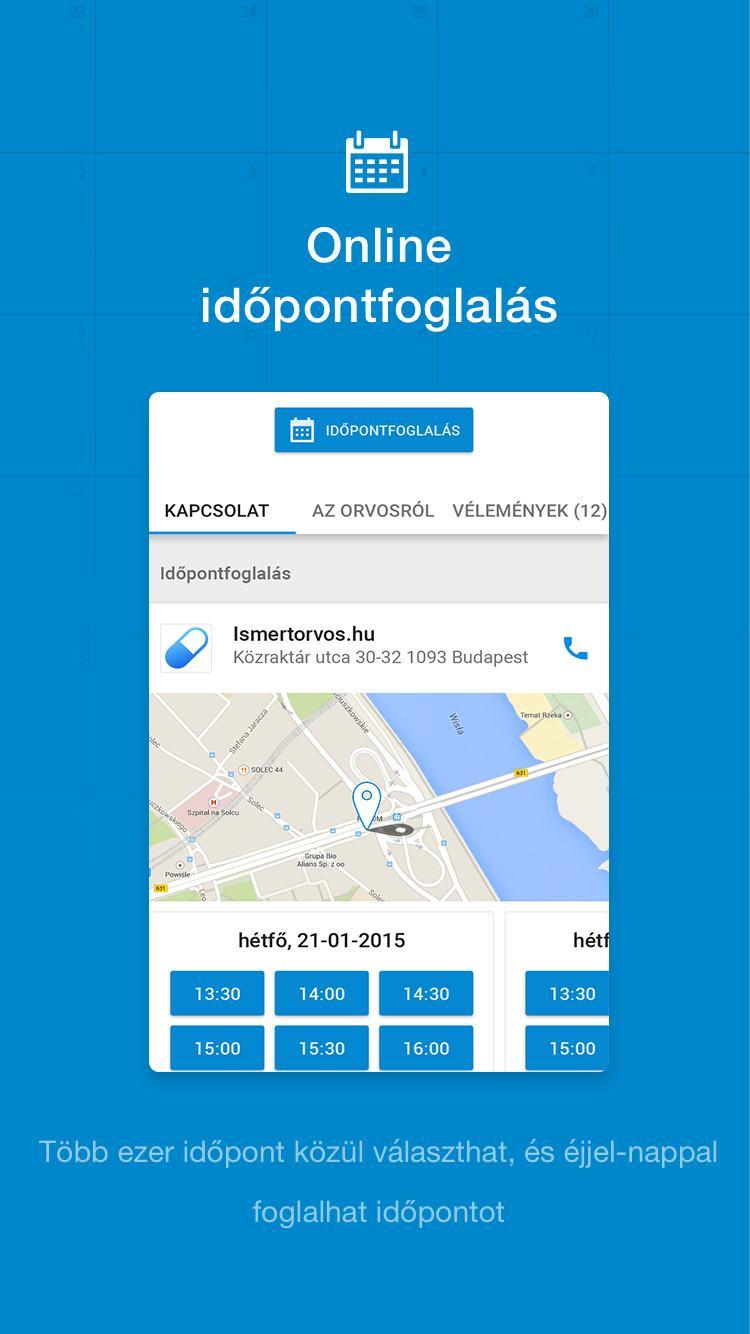Viewport: 750px width, 1334px height.
Task: Tap the blue phone icon to call
Action: (x=575, y=646)
